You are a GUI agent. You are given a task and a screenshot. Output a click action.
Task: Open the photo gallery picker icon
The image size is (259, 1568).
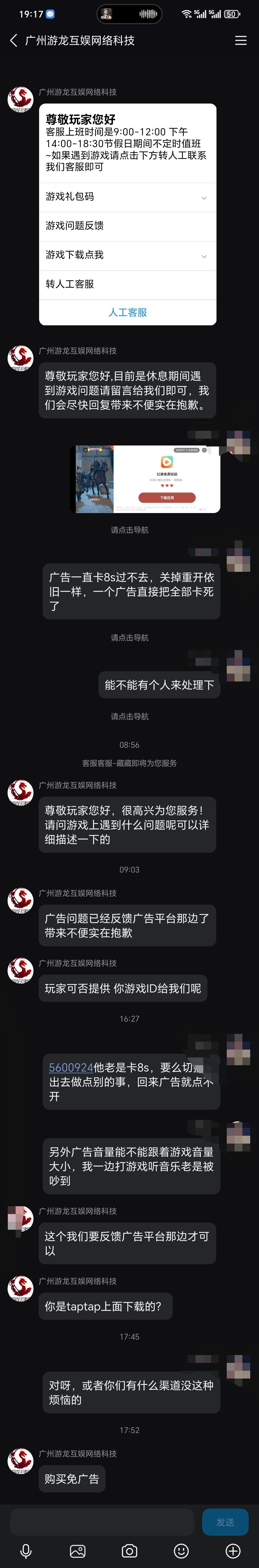(78, 1550)
